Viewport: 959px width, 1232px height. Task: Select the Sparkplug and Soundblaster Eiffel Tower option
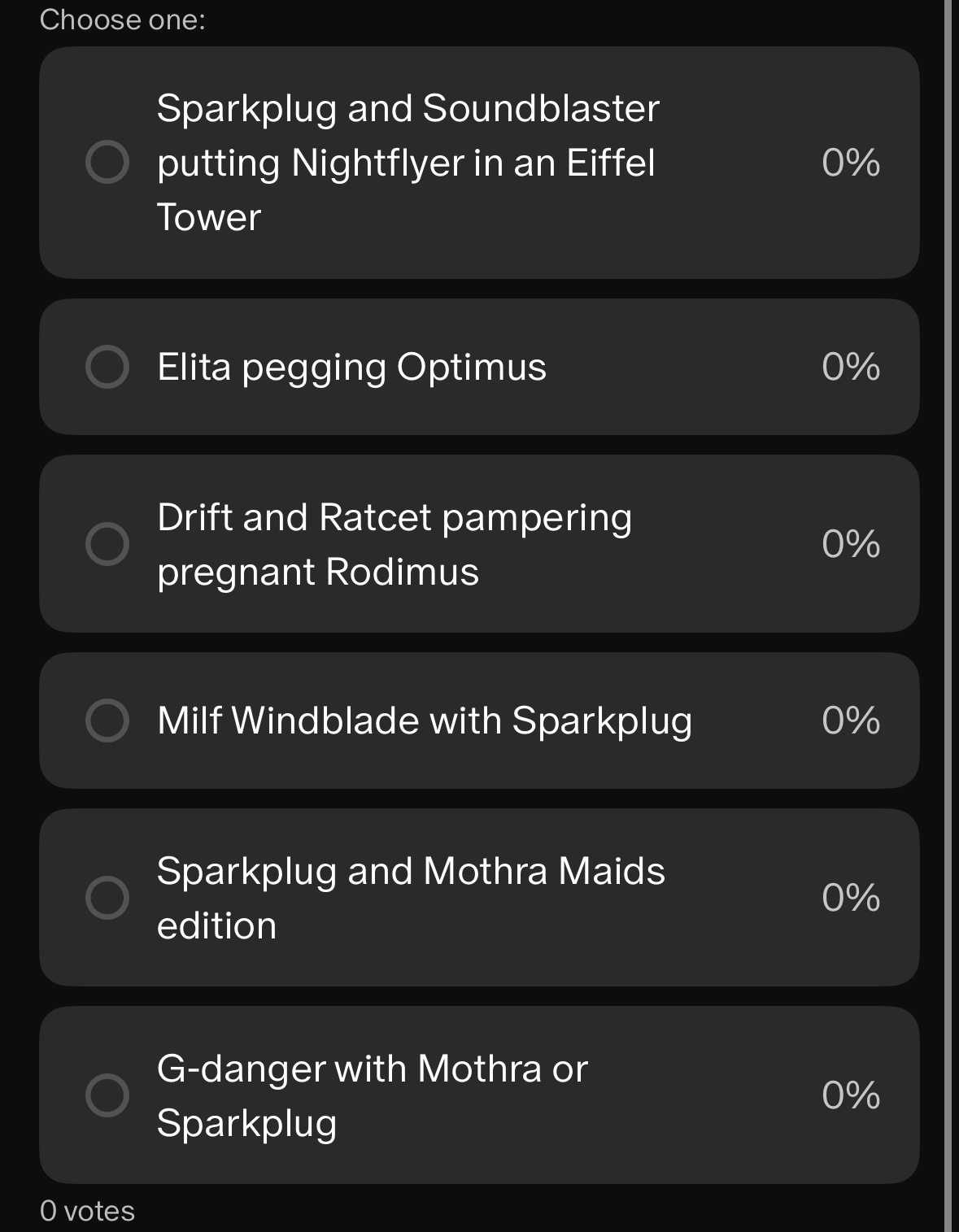[107, 162]
